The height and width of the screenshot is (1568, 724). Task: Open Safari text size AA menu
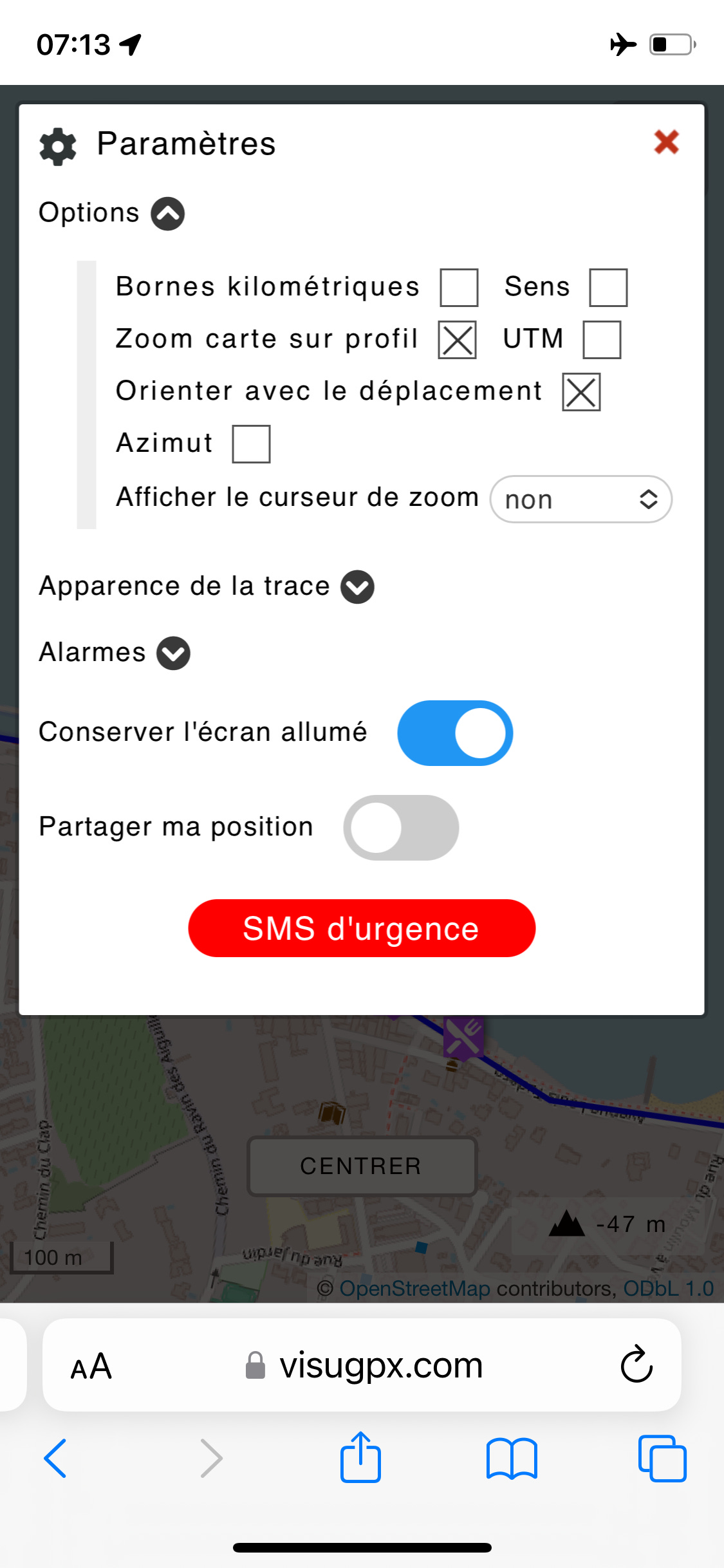(x=91, y=1366)
